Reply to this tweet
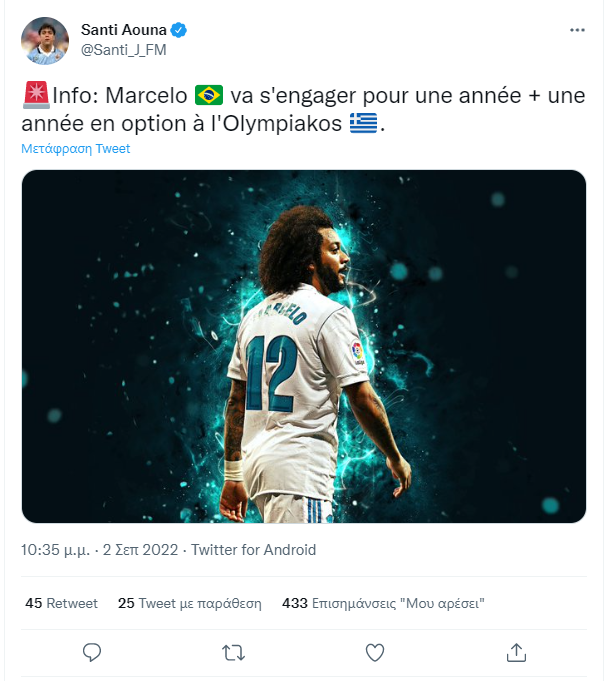The width and height of the screenshot is (609, 681). pos(92,652)
